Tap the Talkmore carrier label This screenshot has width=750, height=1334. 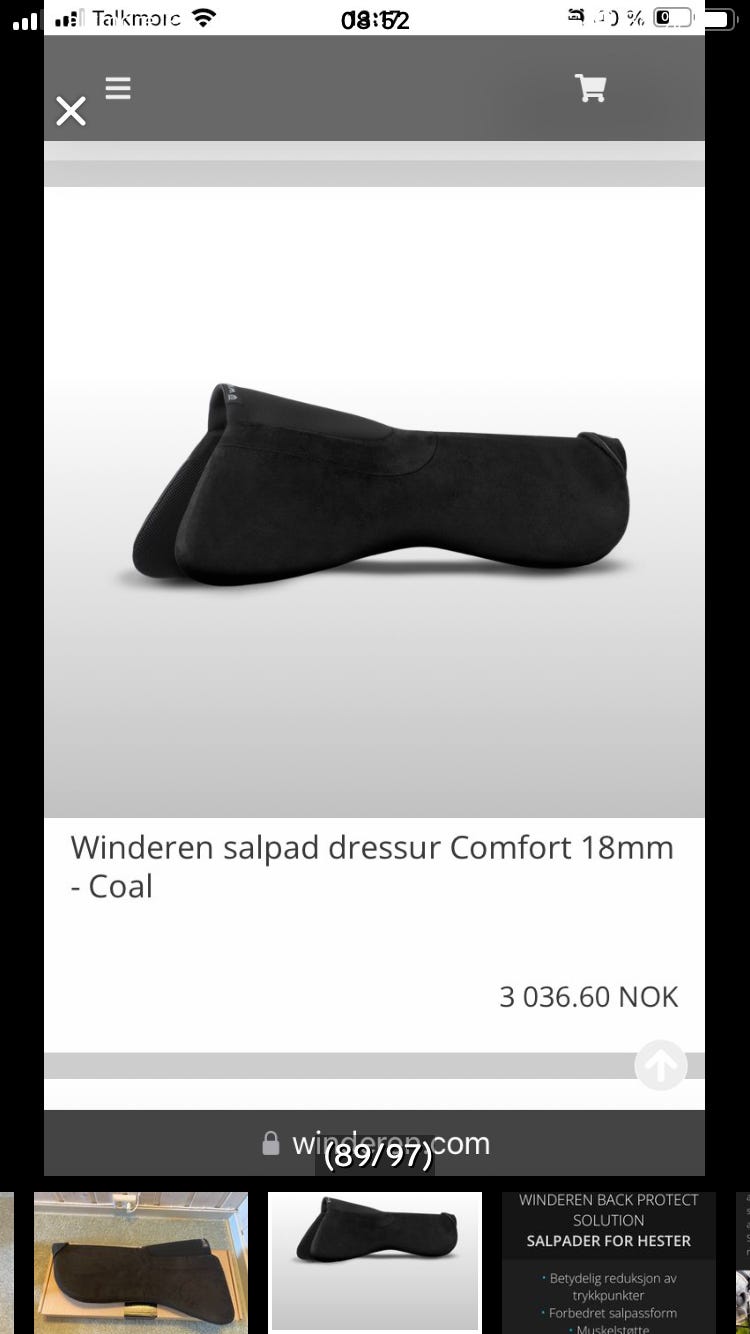click(136, 17)
